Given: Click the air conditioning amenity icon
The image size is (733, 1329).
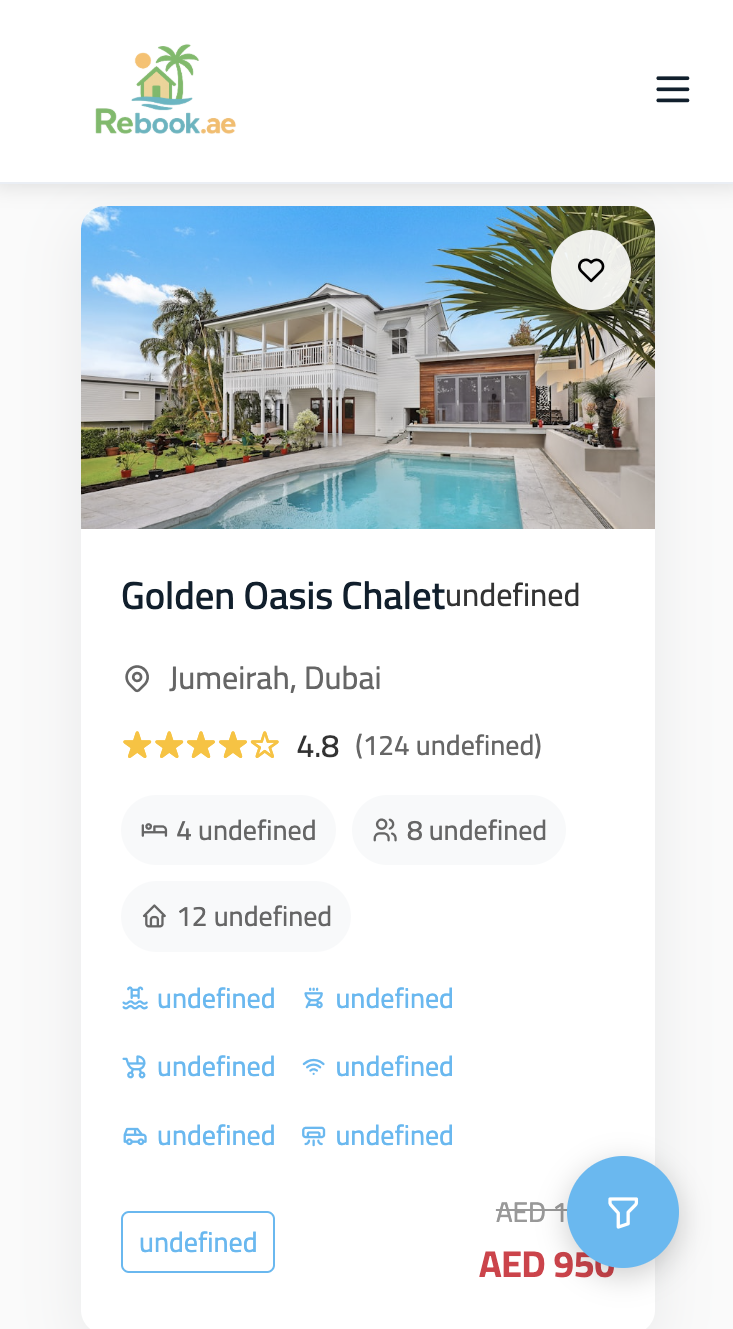Looking at the screenshot, I should tap(315, 1135).
